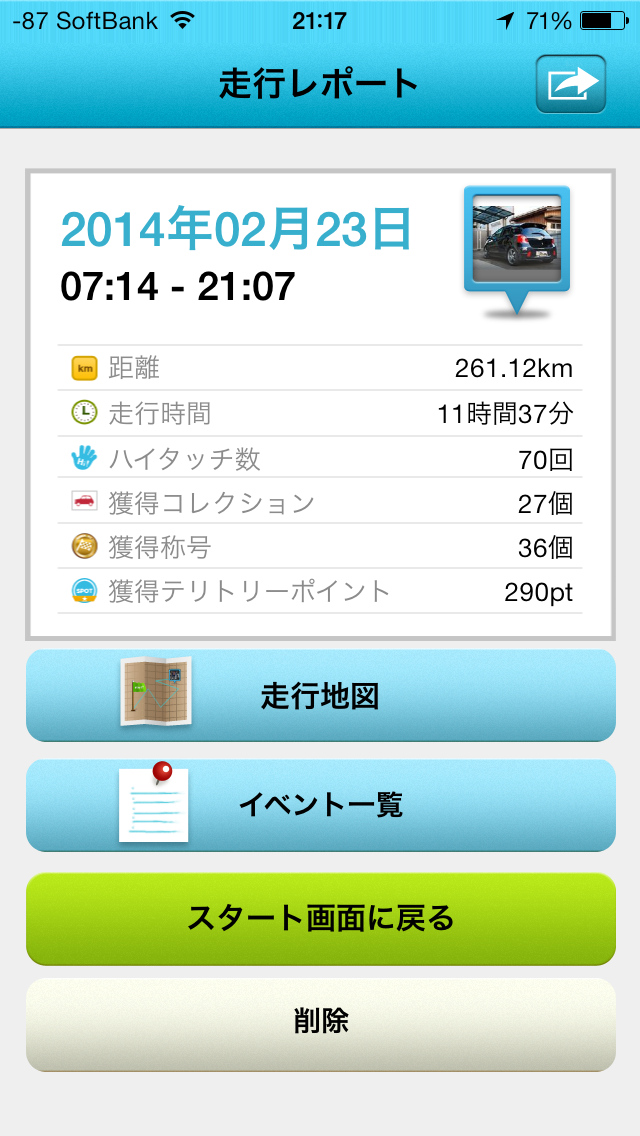Share this driving report
Viewport: 640px width, 1136px height.
(x=570, y=84)
